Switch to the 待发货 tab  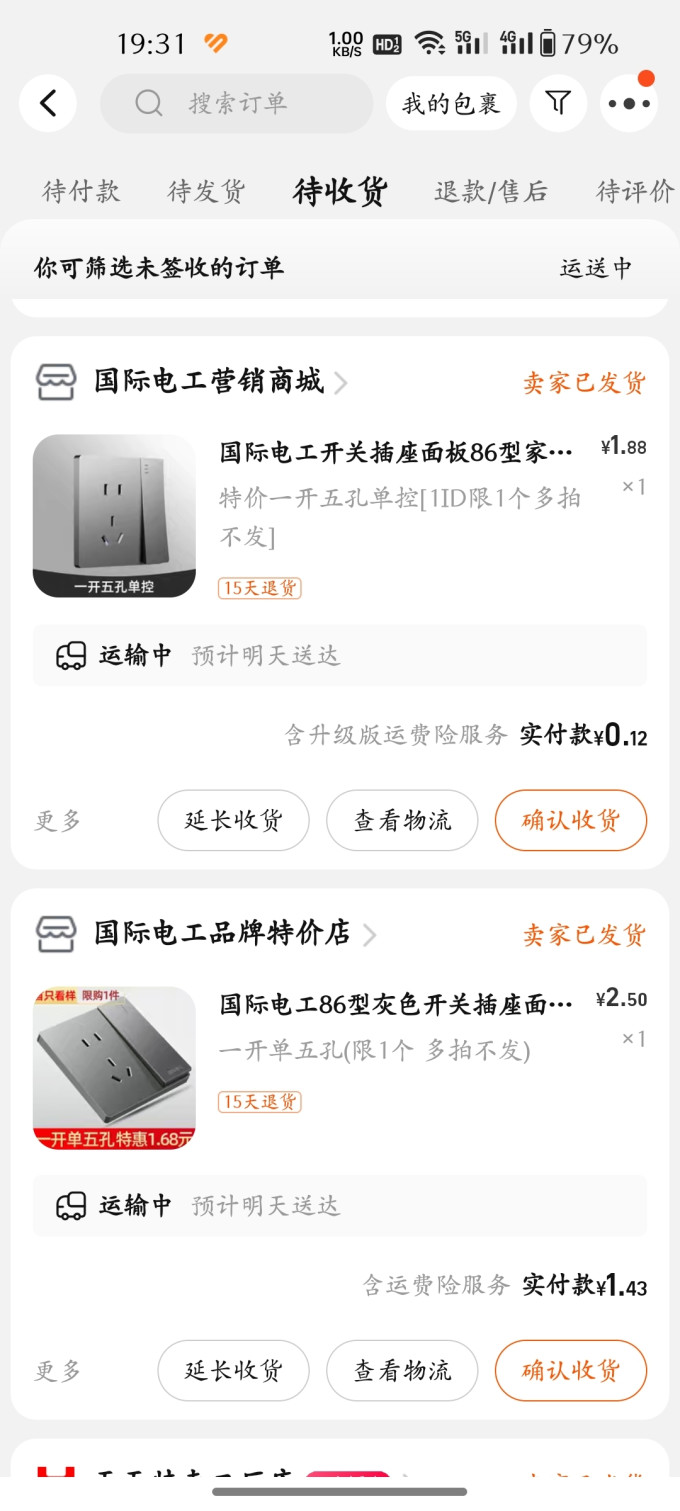[206, 191]
